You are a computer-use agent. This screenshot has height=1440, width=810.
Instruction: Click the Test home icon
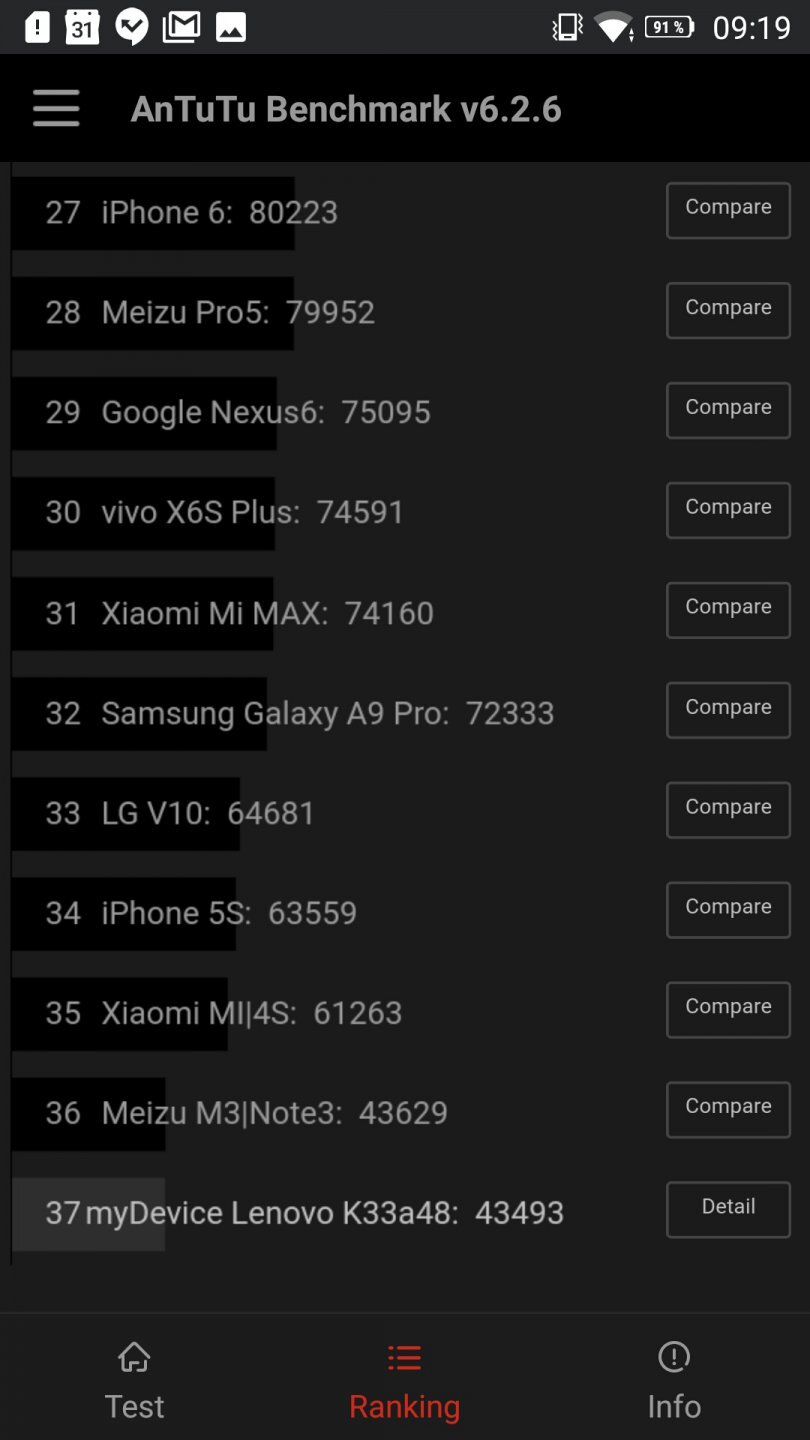(x=133, y=1358)
